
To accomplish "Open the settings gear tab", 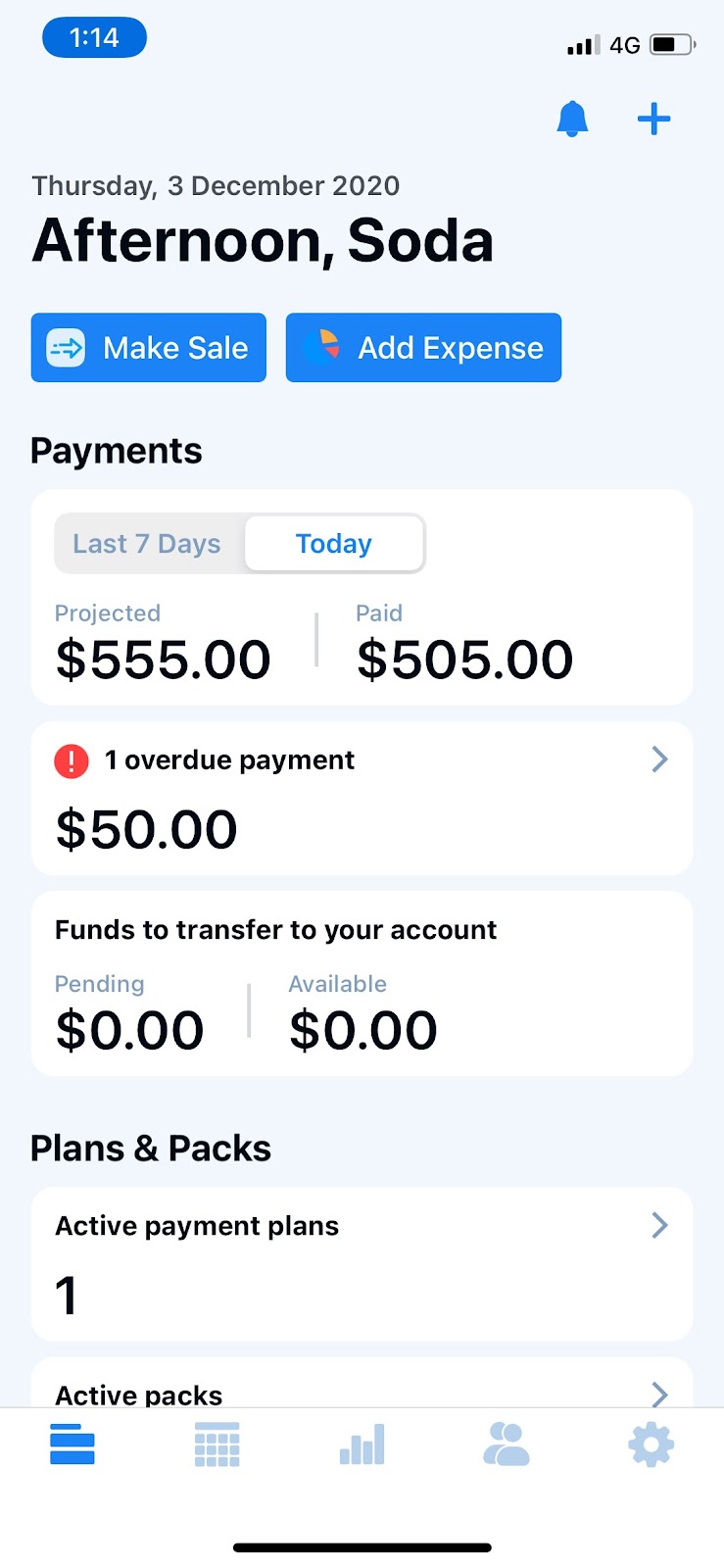I will click(652, 1446).
